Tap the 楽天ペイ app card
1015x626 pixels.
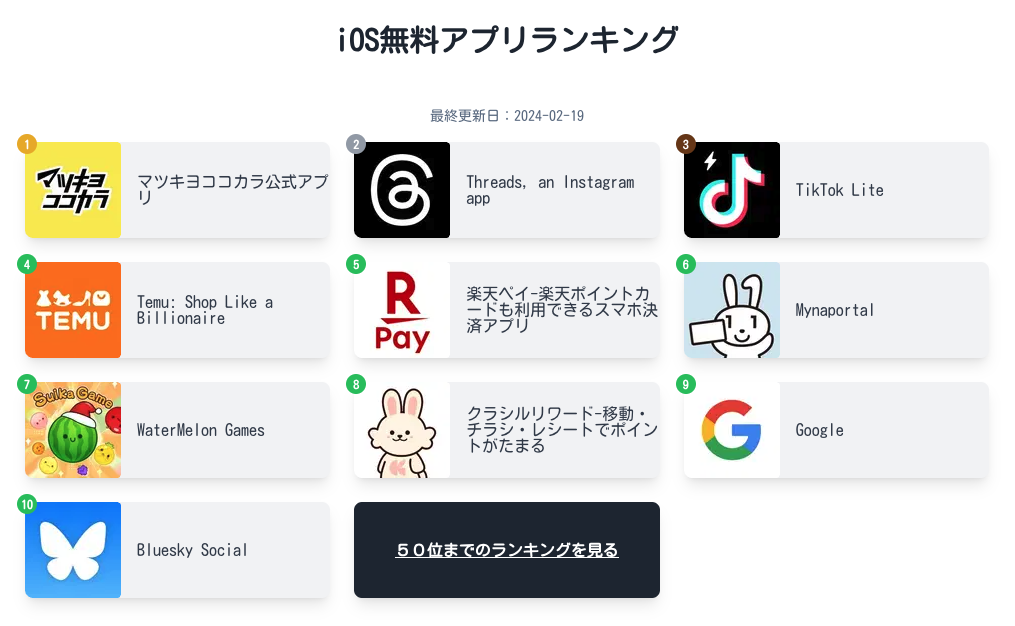click(506, 310)
